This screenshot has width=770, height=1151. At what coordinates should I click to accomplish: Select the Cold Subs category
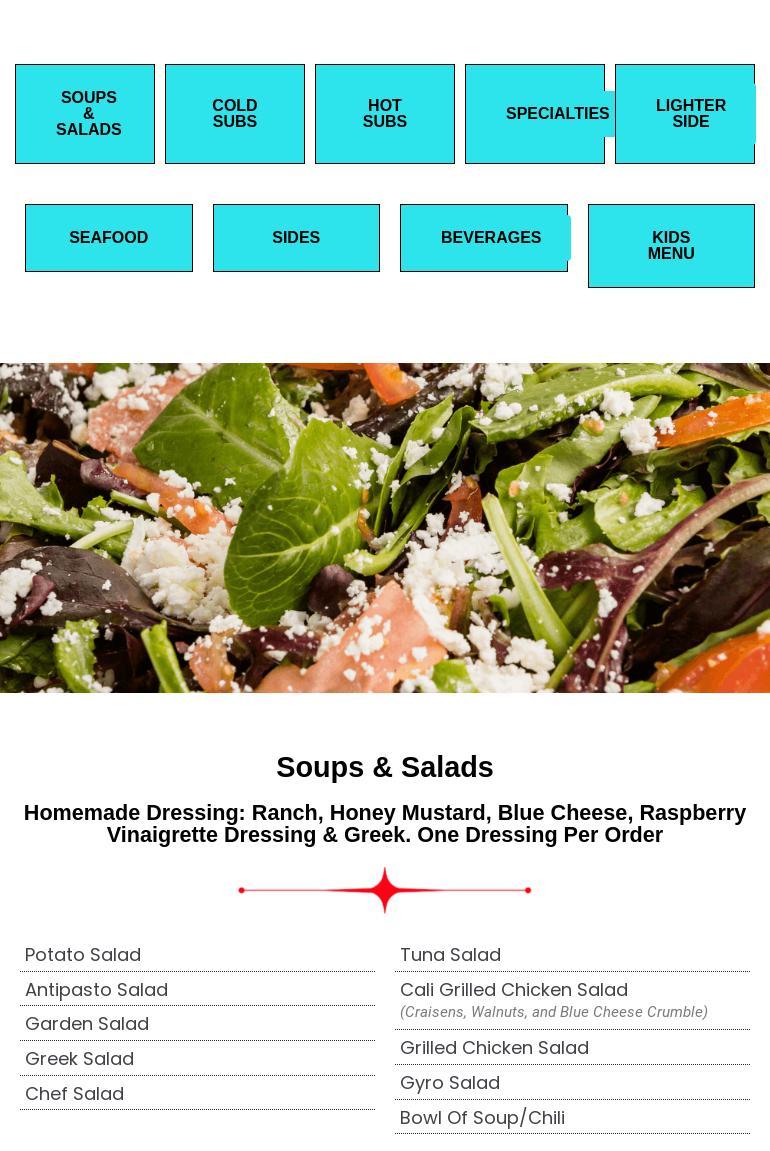(x=235, y=114)
